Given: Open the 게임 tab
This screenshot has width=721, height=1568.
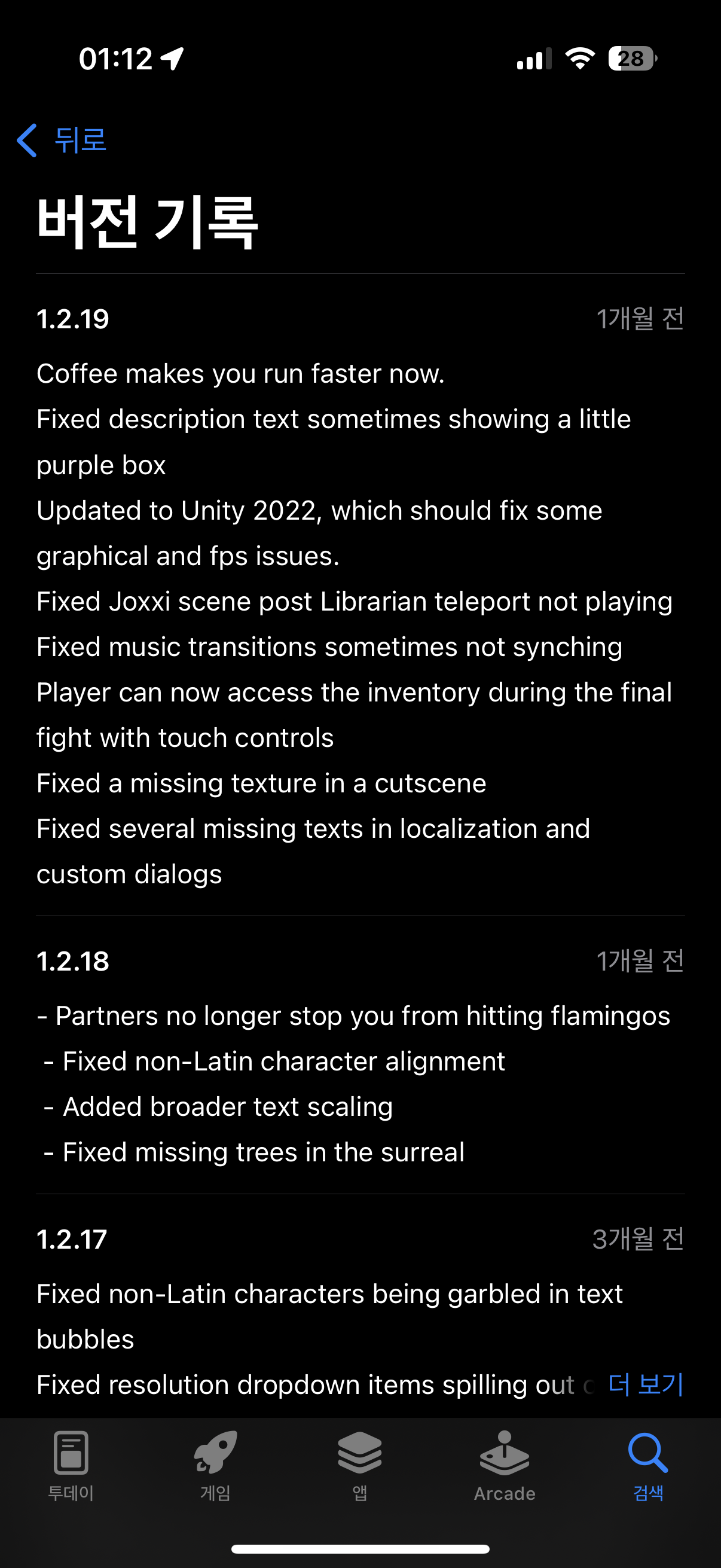Looking at the screenshot, I should click(x=215, y=1466).
